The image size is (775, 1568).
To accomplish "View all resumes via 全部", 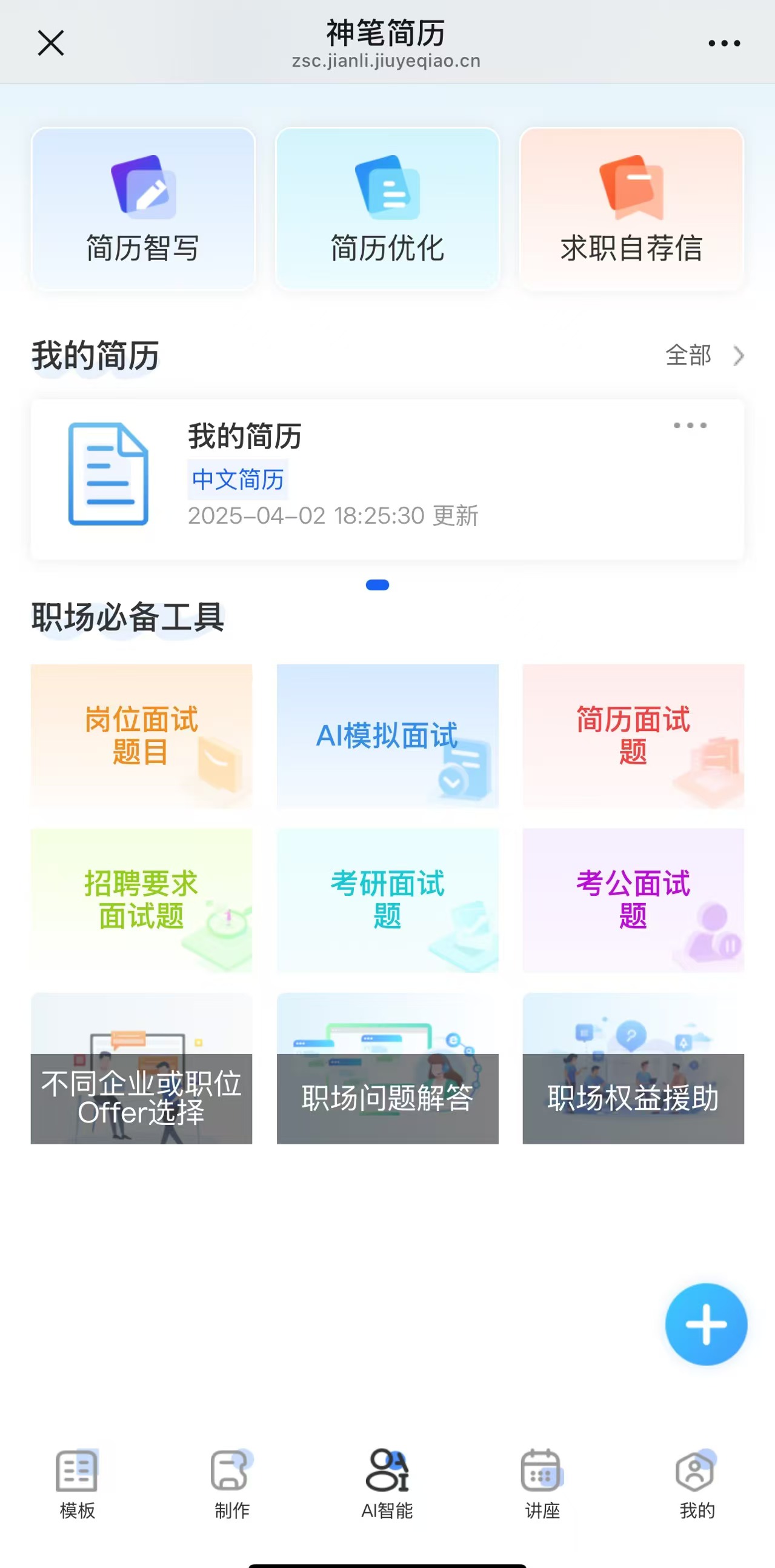I will (x=705, y=355).
